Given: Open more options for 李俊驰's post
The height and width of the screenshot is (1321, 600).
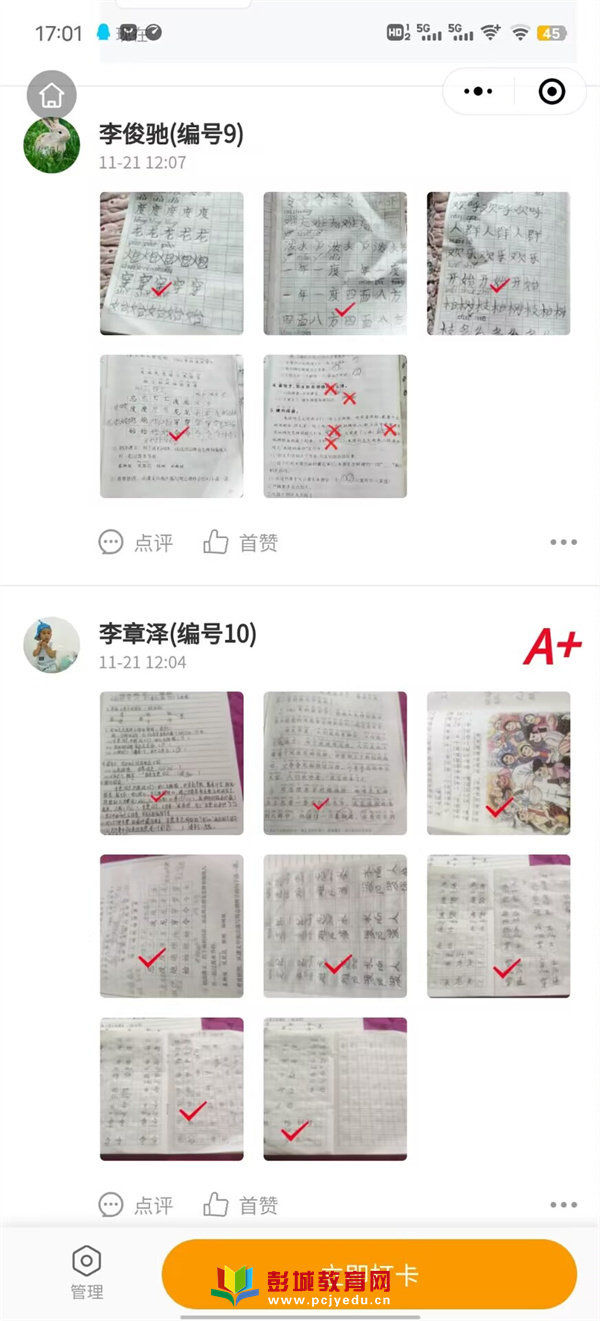Looking at the screenshot, I should pos(563,543).
